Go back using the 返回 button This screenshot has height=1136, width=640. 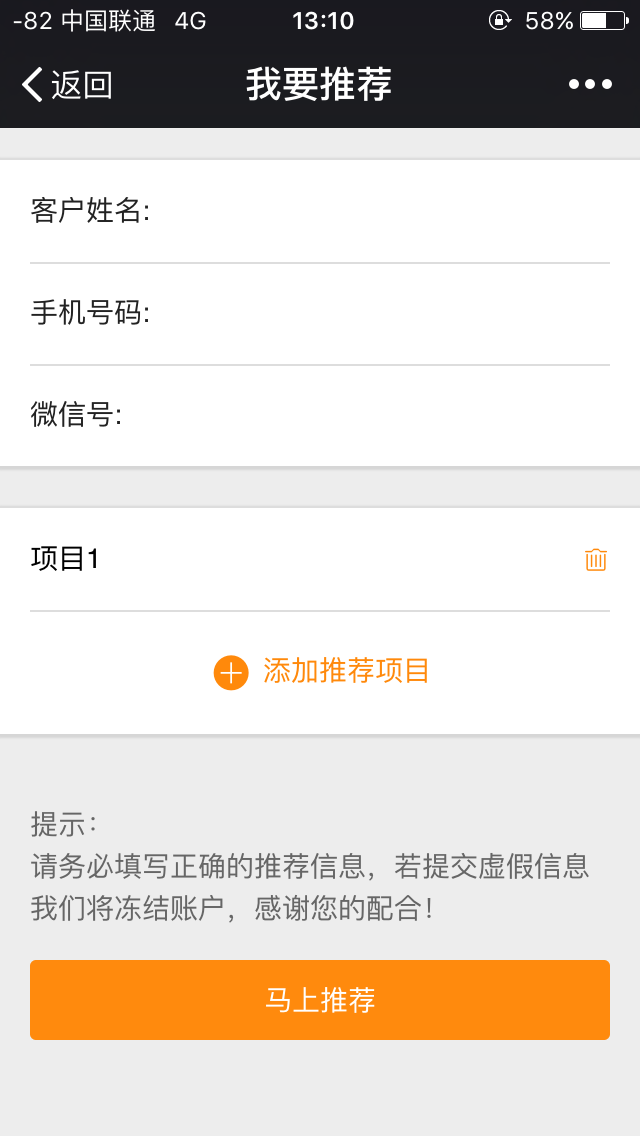(x=67, y=85)
